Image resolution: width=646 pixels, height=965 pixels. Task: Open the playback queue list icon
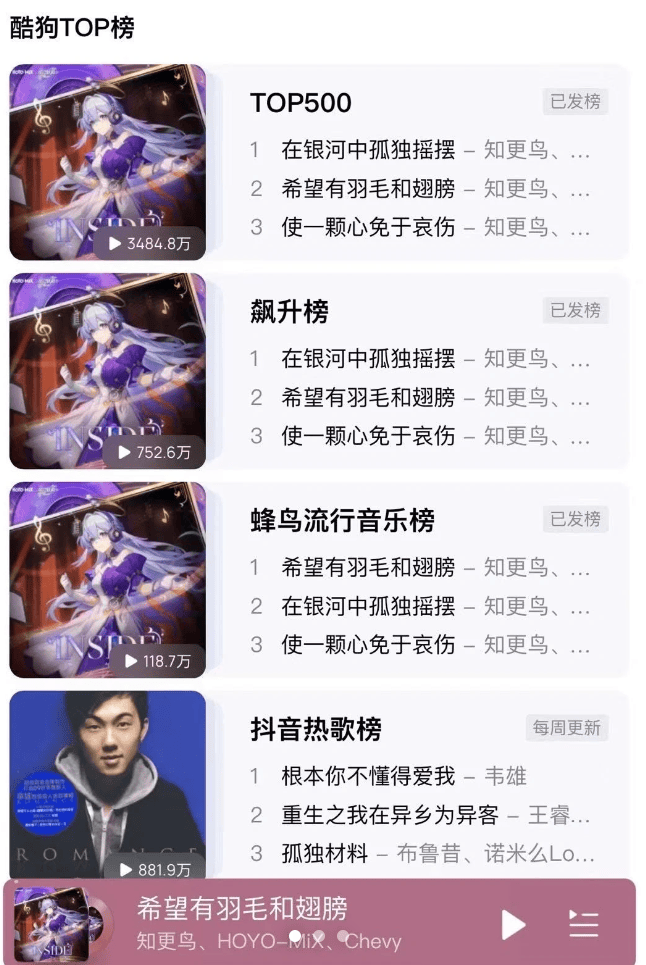[584, 924]
